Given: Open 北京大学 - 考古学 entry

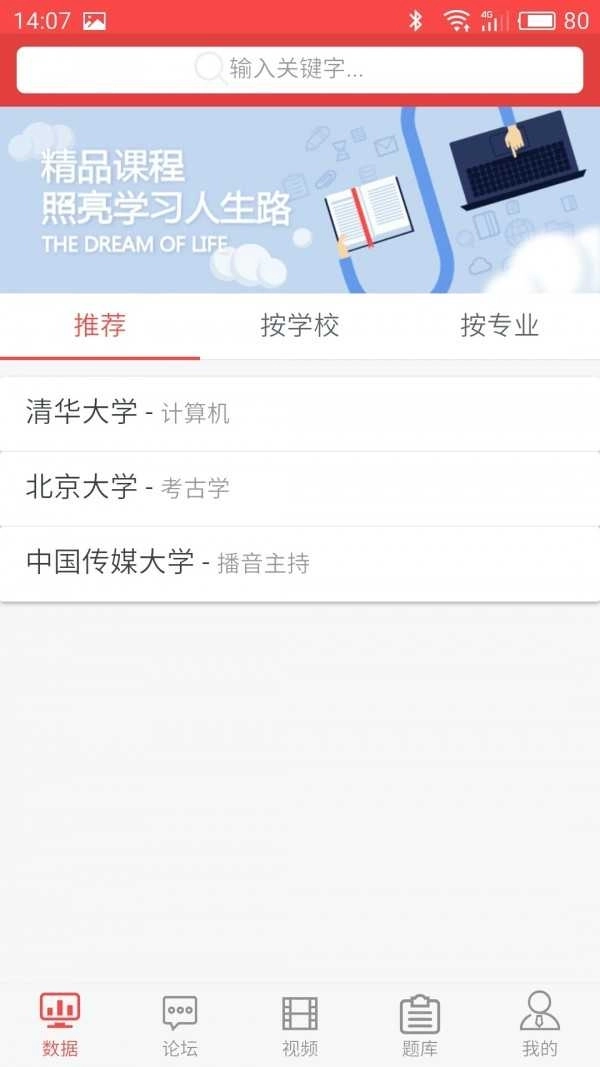Looking at the screenshot, I should (299, 488).
